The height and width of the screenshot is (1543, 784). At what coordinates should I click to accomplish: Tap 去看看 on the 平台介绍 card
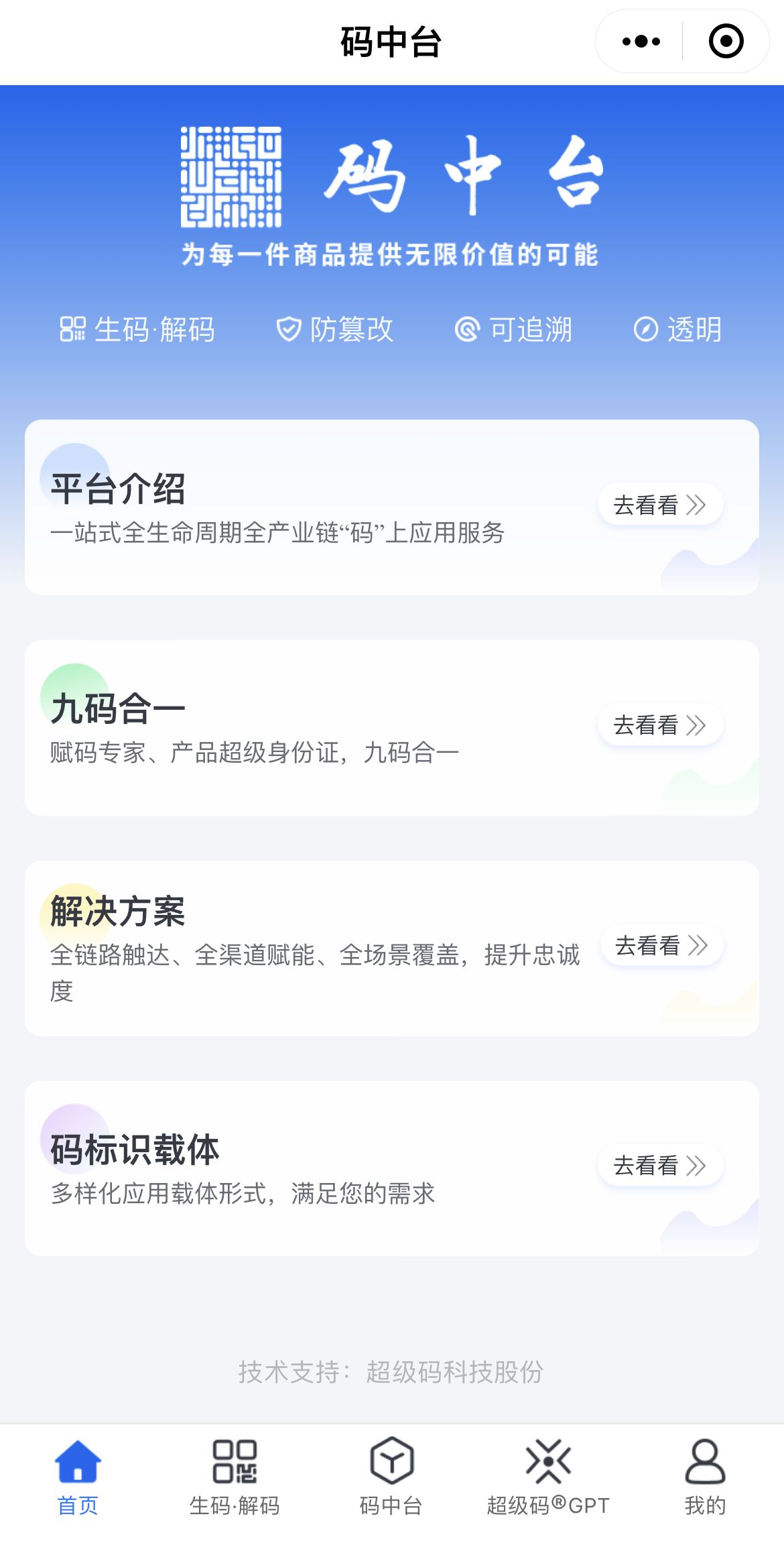point(660,505)
